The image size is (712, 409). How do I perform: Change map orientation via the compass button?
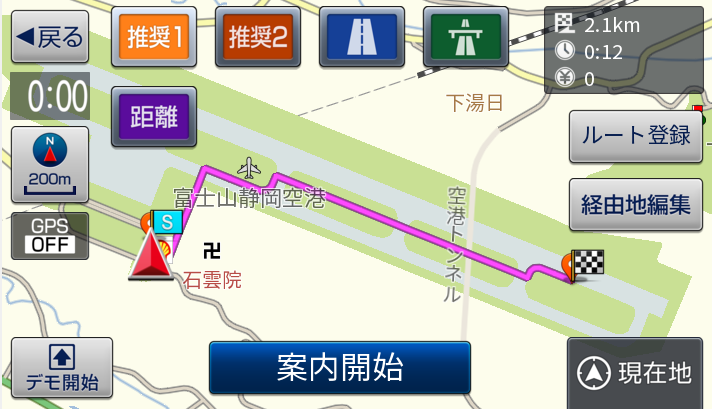coord(50,164)
